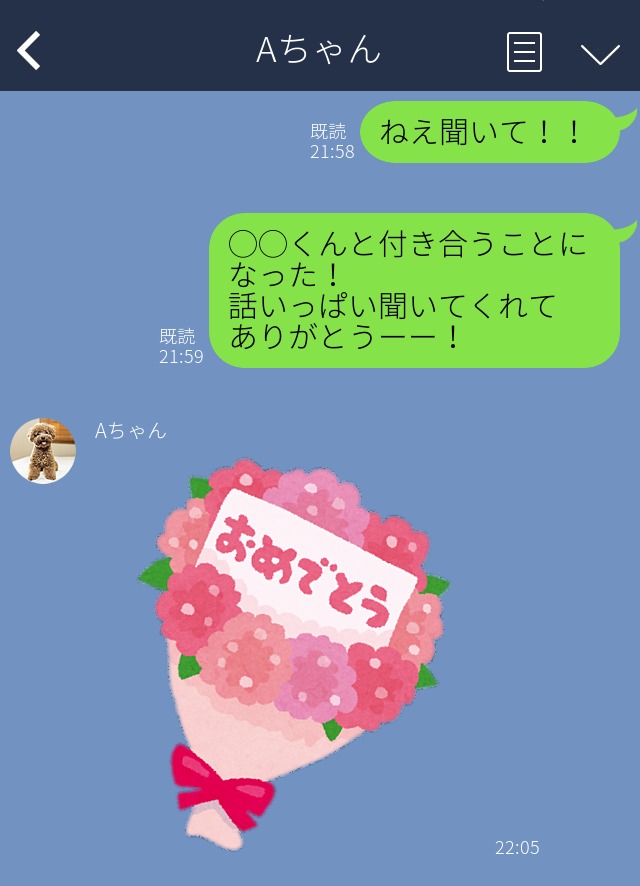The image size is (640, 886).
Task: Go back from the Aちゃん chat
Action: pyautogui.click(x=29, y=50)
